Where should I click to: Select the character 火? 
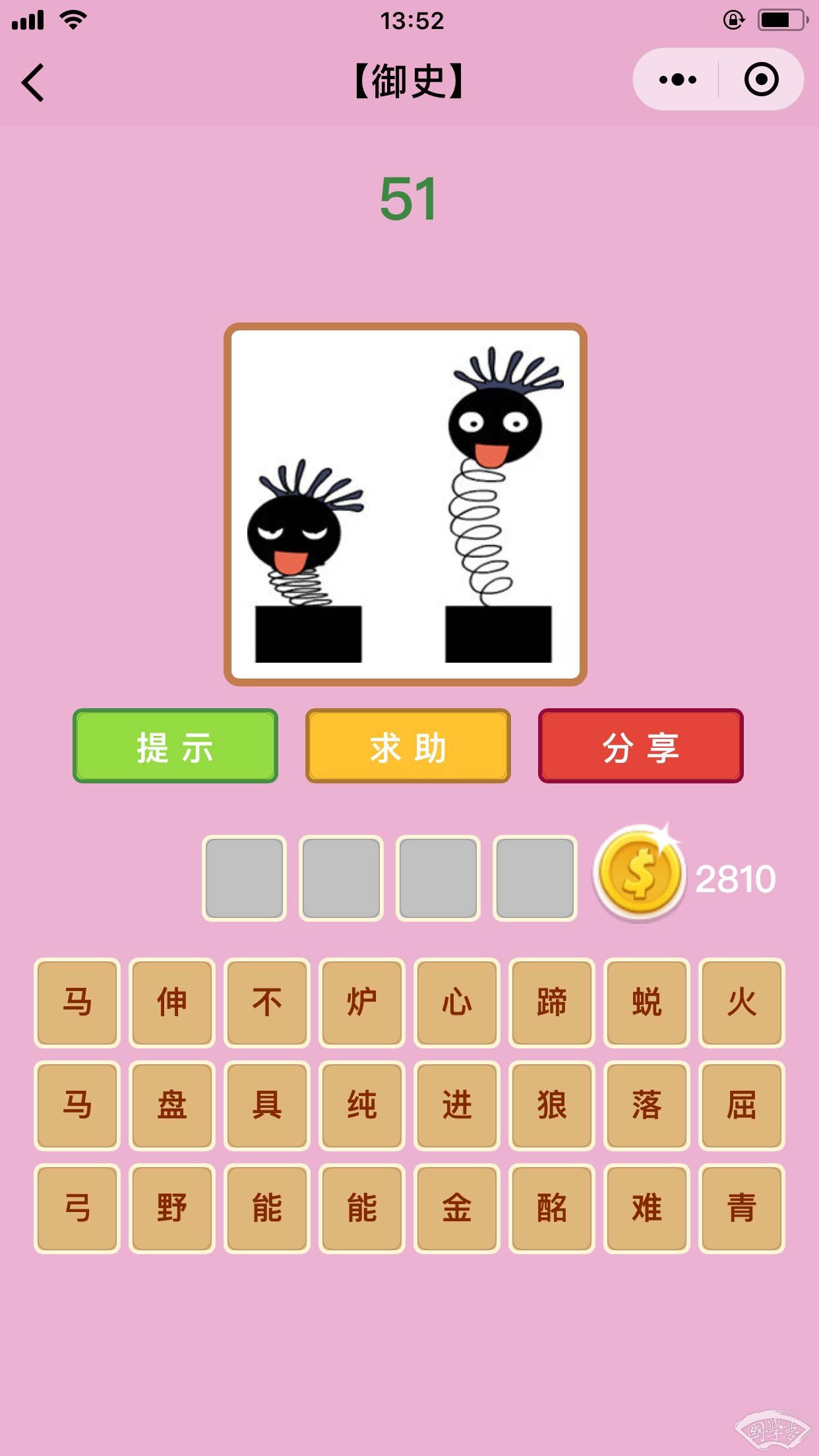point(742,1002)
